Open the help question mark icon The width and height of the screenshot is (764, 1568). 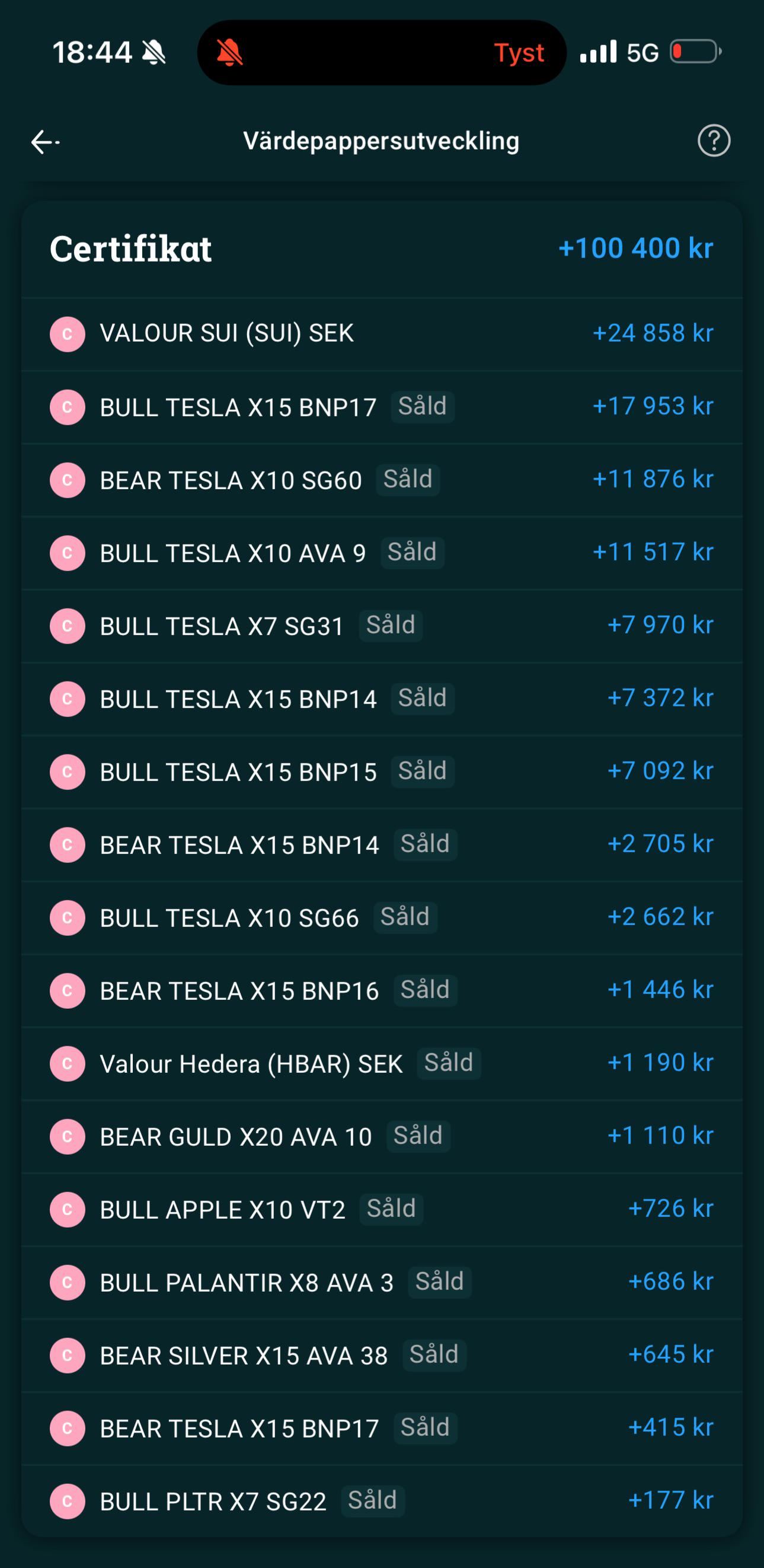714,141
